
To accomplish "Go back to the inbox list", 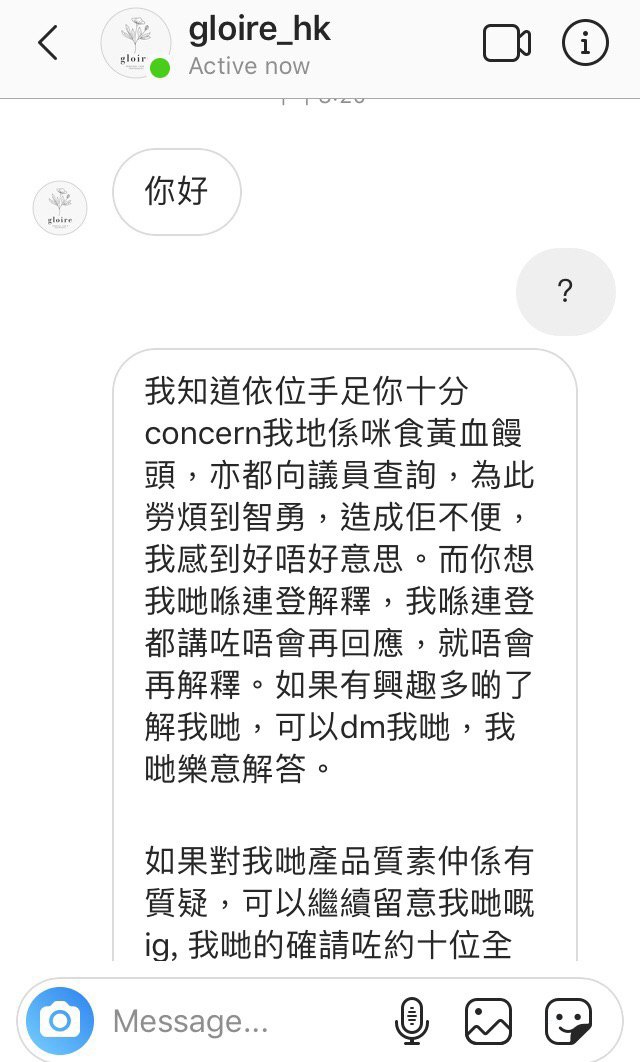I will [x=48, y=43].
